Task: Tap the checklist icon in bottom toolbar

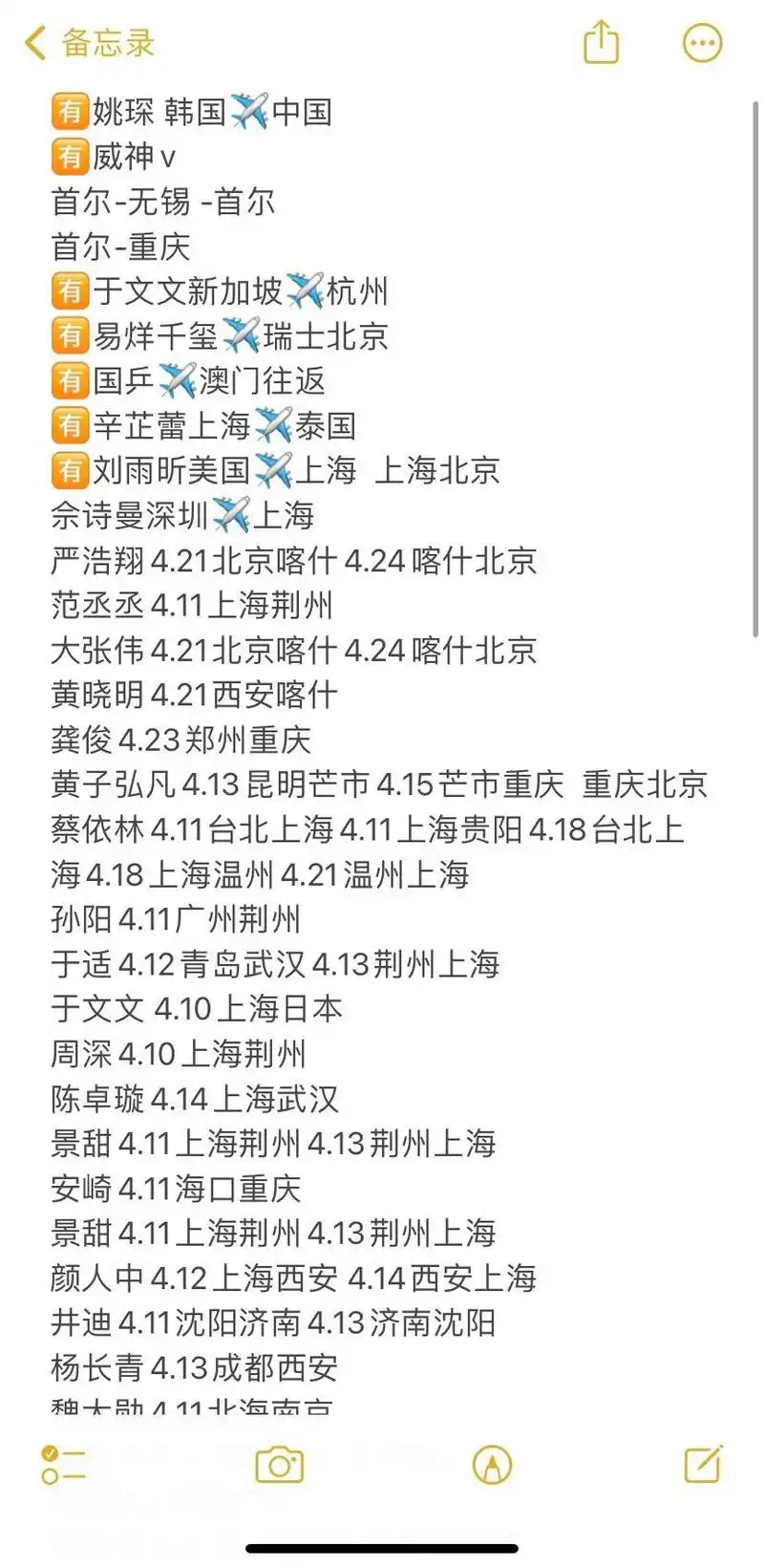Action: 59,1464
